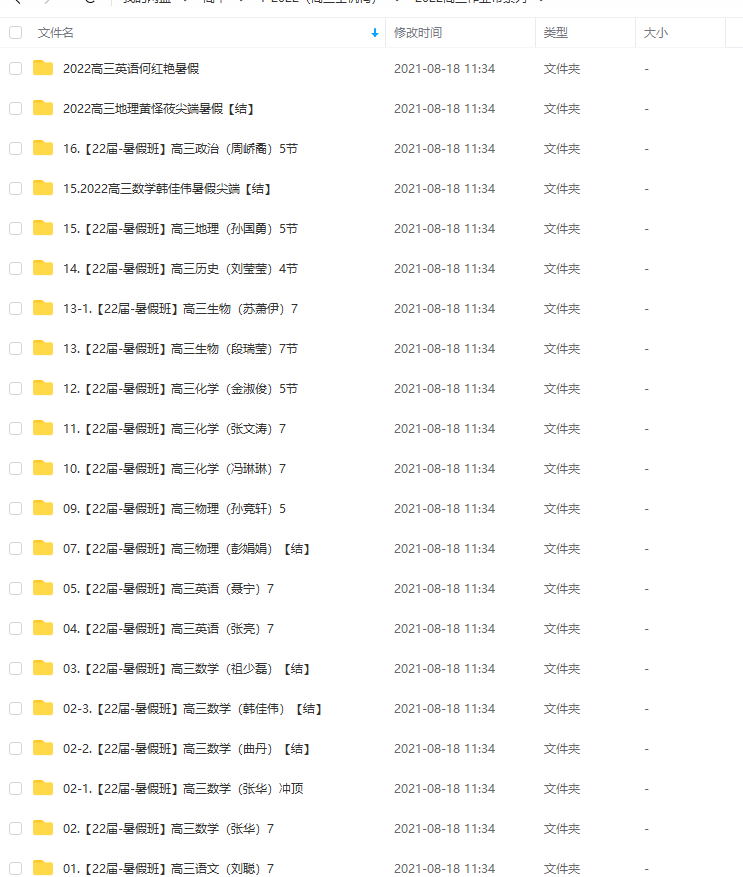
Task: Sort the list by 大小 column
Action: tap(656, 33)
